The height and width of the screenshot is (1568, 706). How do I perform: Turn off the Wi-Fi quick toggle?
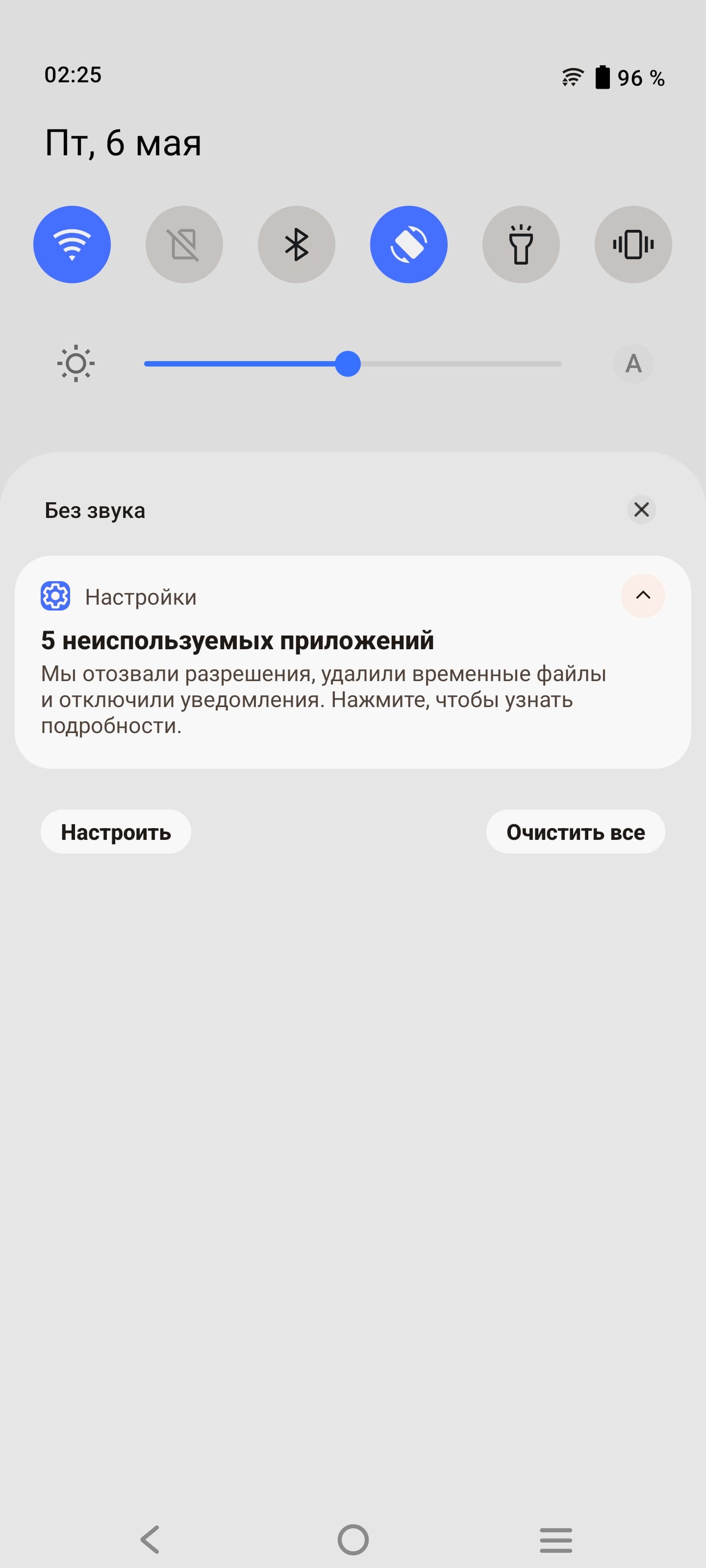click(x=72, y=244)
